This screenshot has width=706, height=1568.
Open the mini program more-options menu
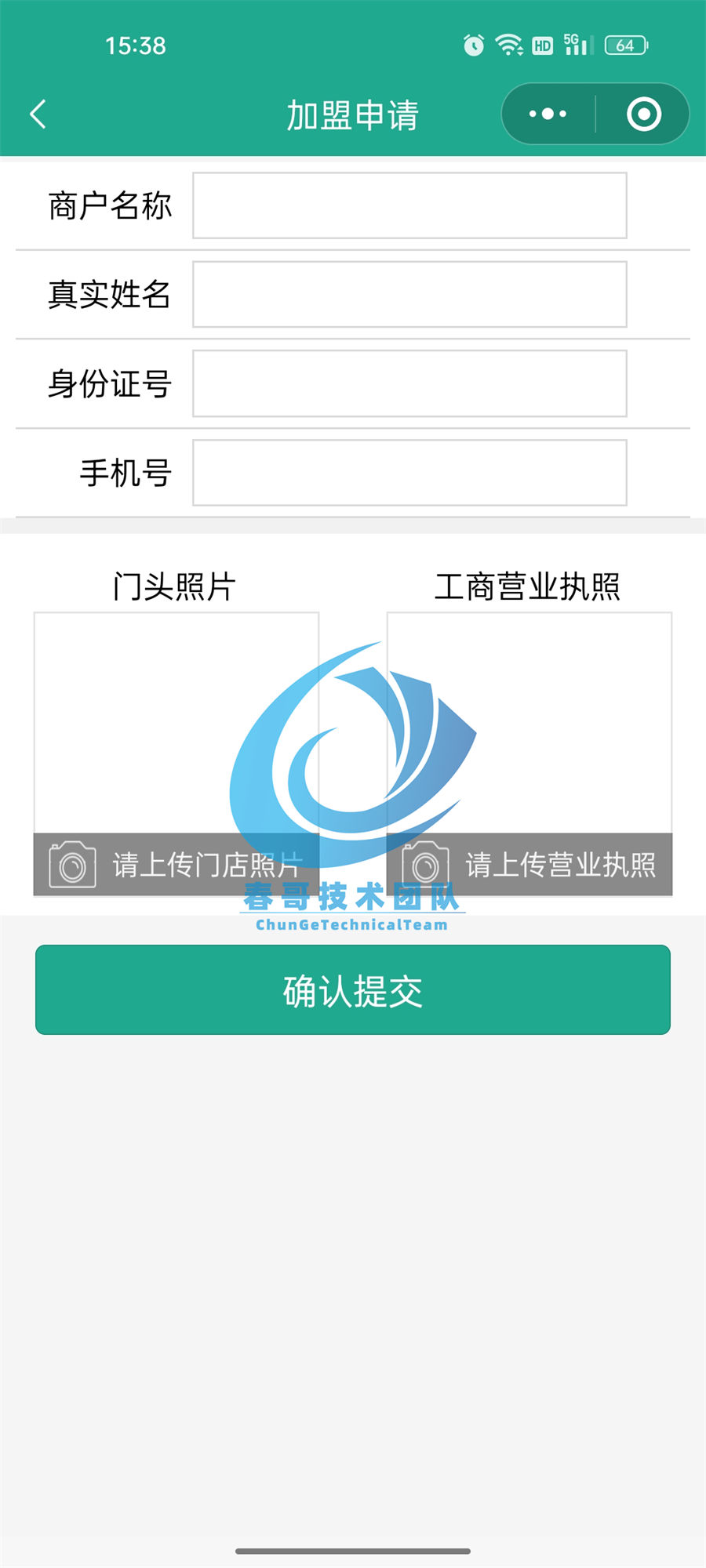point(548,114)
